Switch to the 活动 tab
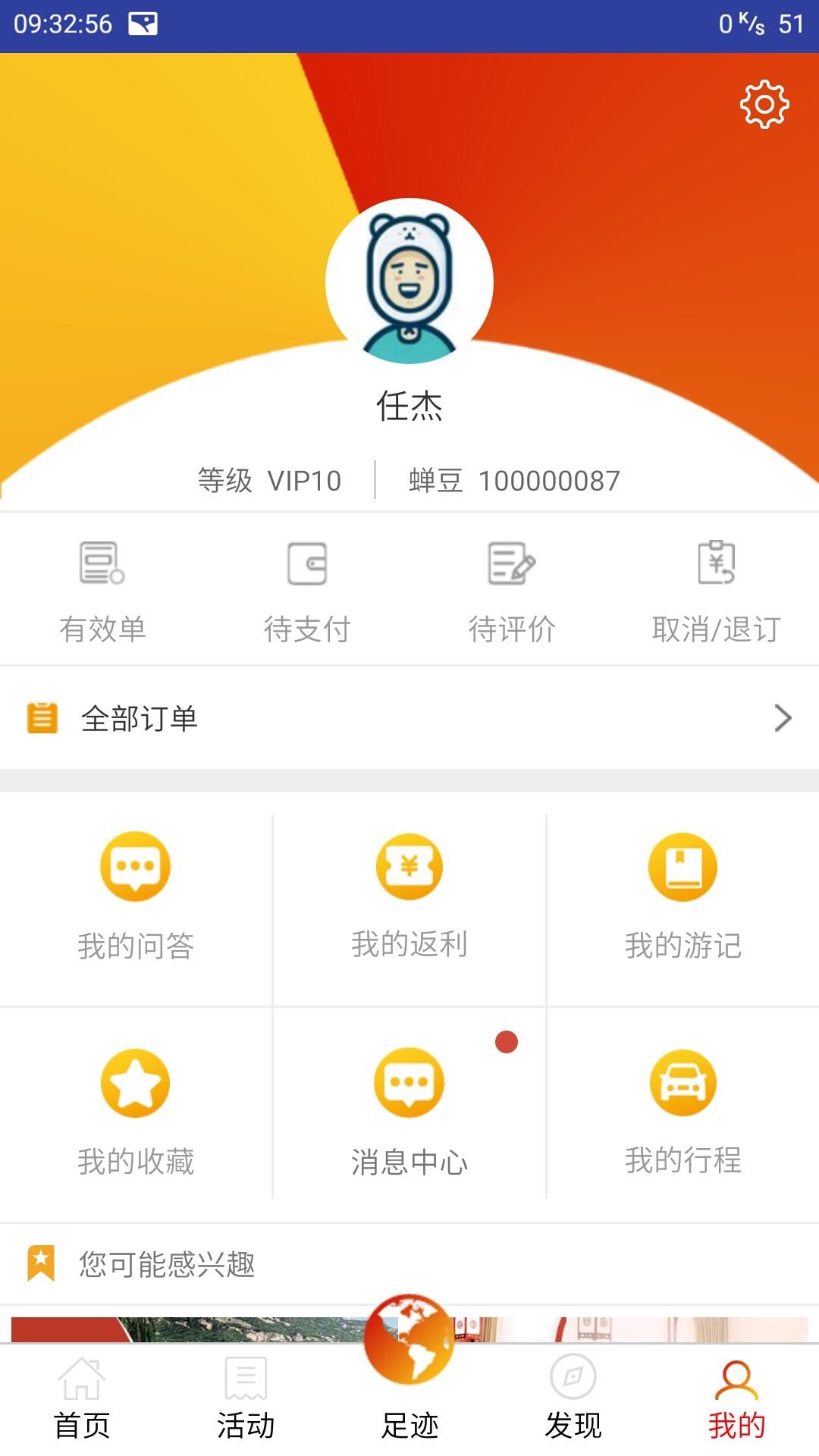 (x=246, y=1400)
